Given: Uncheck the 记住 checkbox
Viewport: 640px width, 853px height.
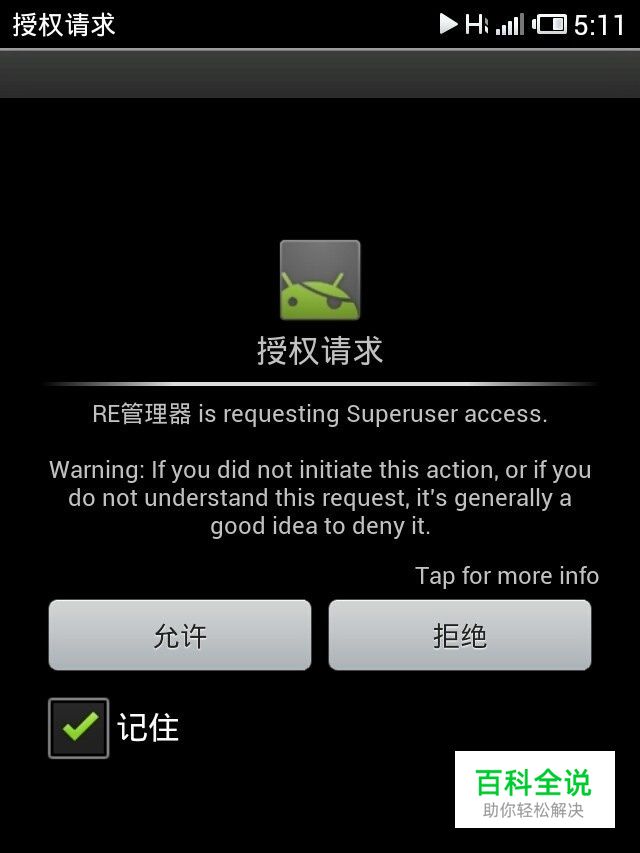Looking at the screenshot, I should coord(79,727).
